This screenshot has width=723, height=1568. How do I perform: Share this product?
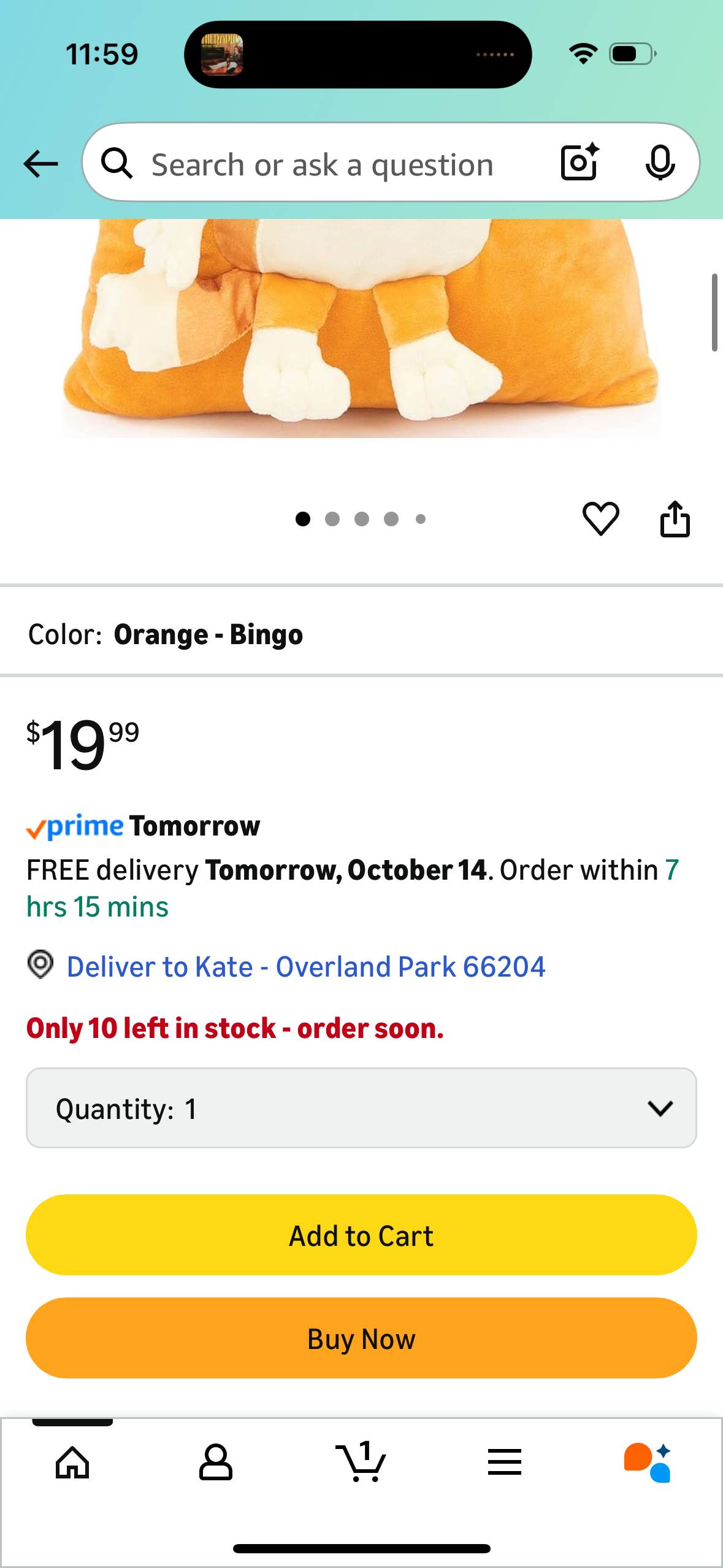pyautogui.click(x=675, y=519)
